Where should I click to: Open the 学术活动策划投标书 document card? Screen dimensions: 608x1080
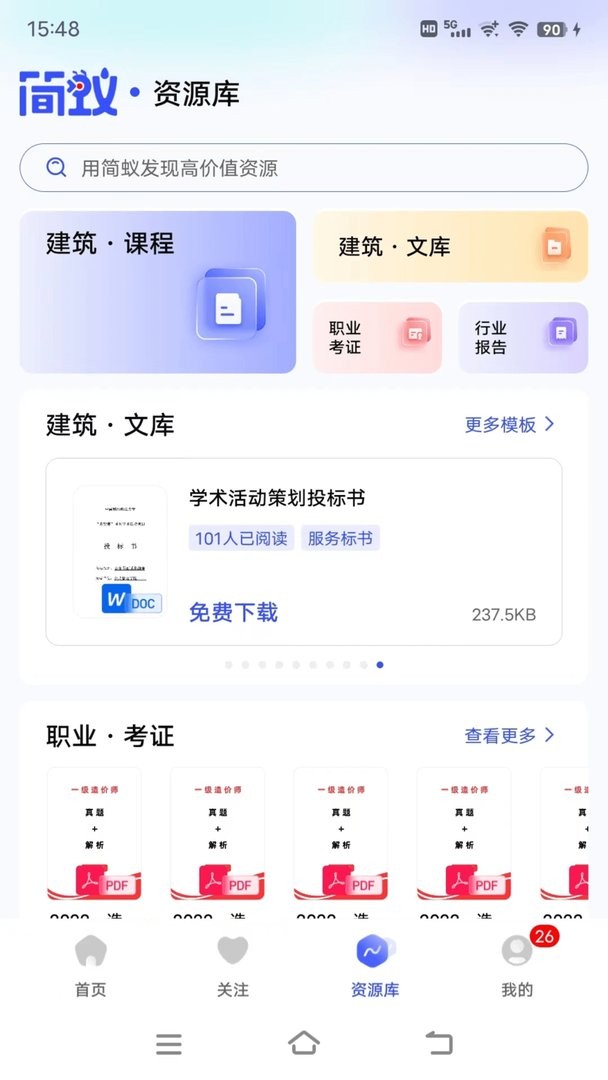pyautogui.click(x=303, y=552)
